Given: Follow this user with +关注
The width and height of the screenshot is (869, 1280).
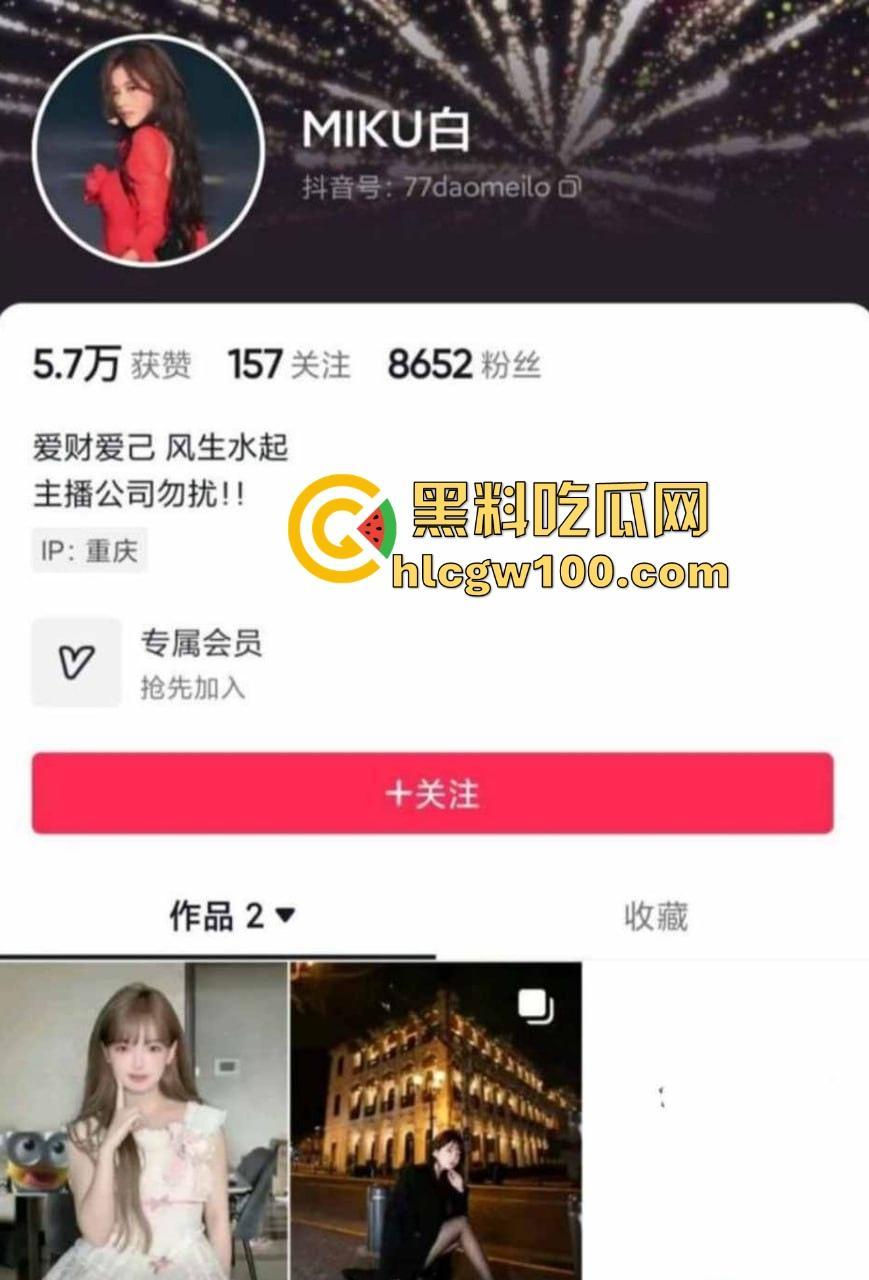Looking at the screenshot, I should (432, 793).
